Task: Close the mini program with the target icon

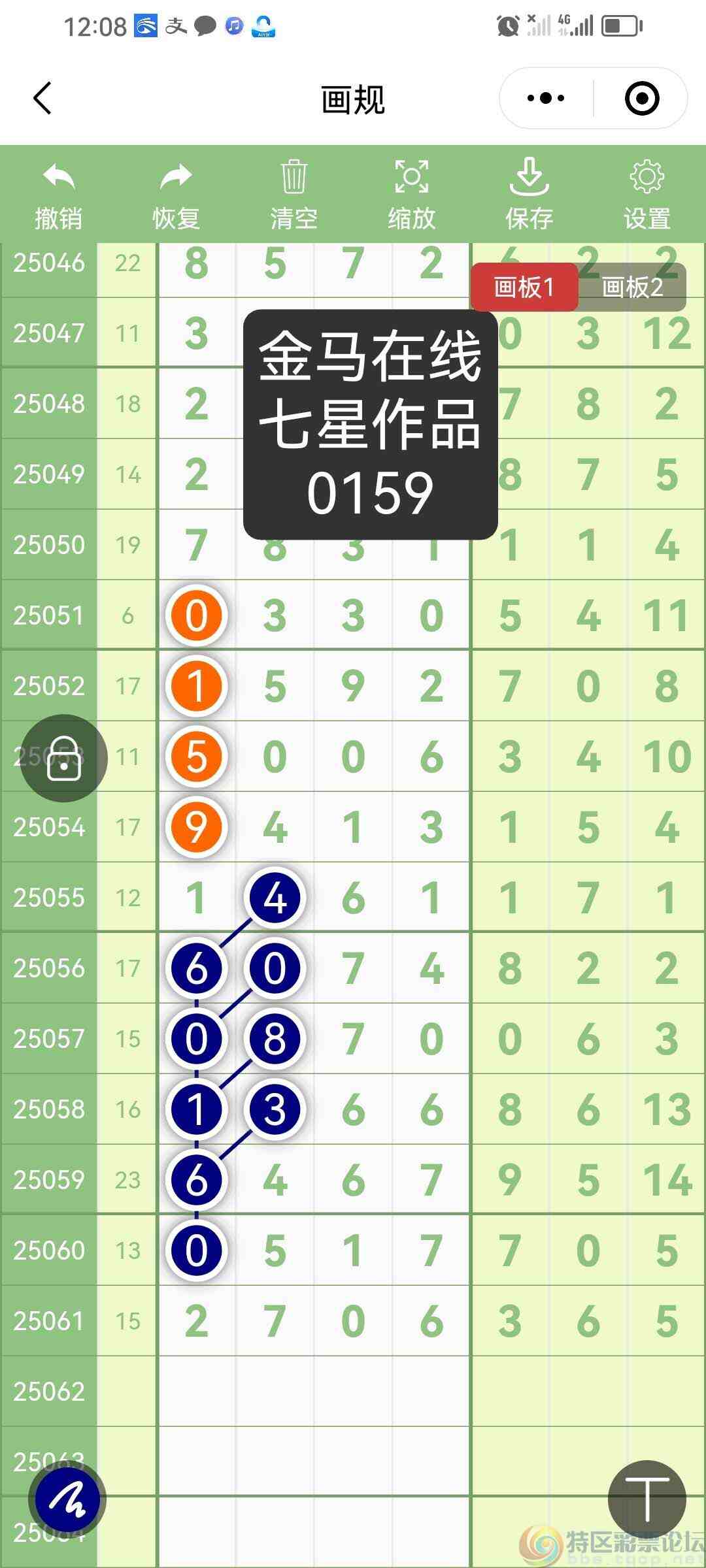Action: point(641,99)
